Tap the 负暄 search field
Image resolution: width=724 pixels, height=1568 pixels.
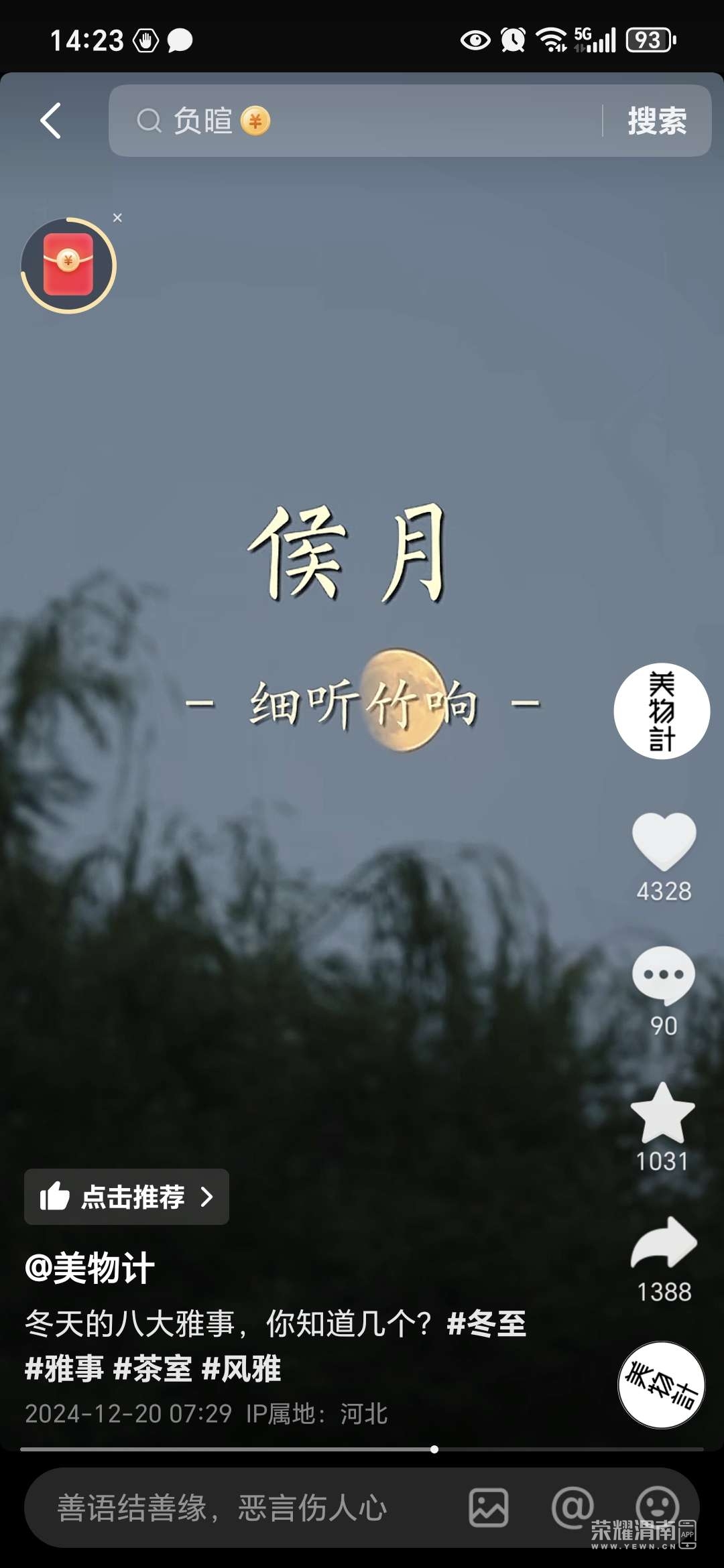362,121
